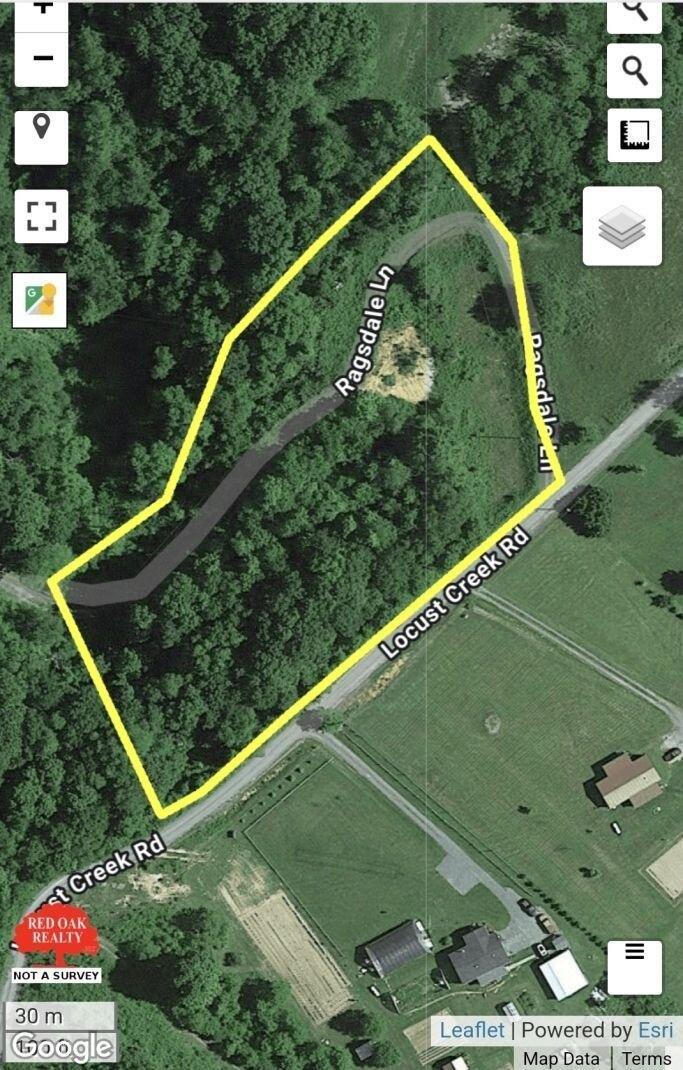The width and height of the screenshot is (683, 1070).
Task: Zoom out the map with minus button
Action: (x=42, y=58)
